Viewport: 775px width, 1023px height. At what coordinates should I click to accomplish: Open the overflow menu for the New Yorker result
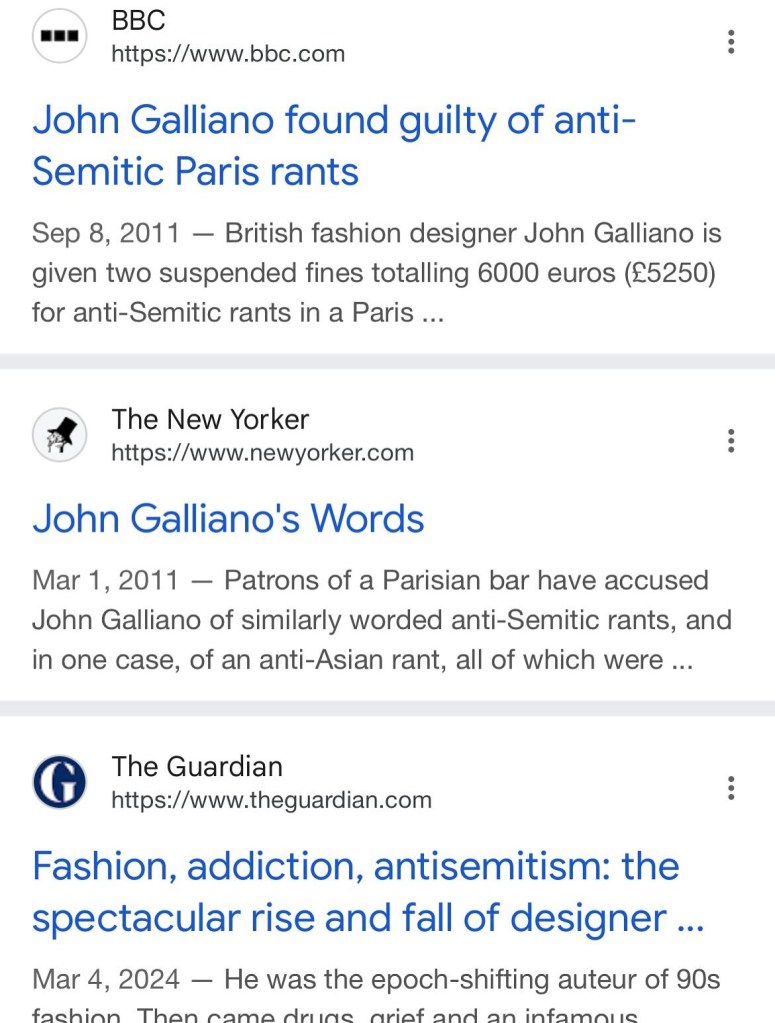coord(731,441)
